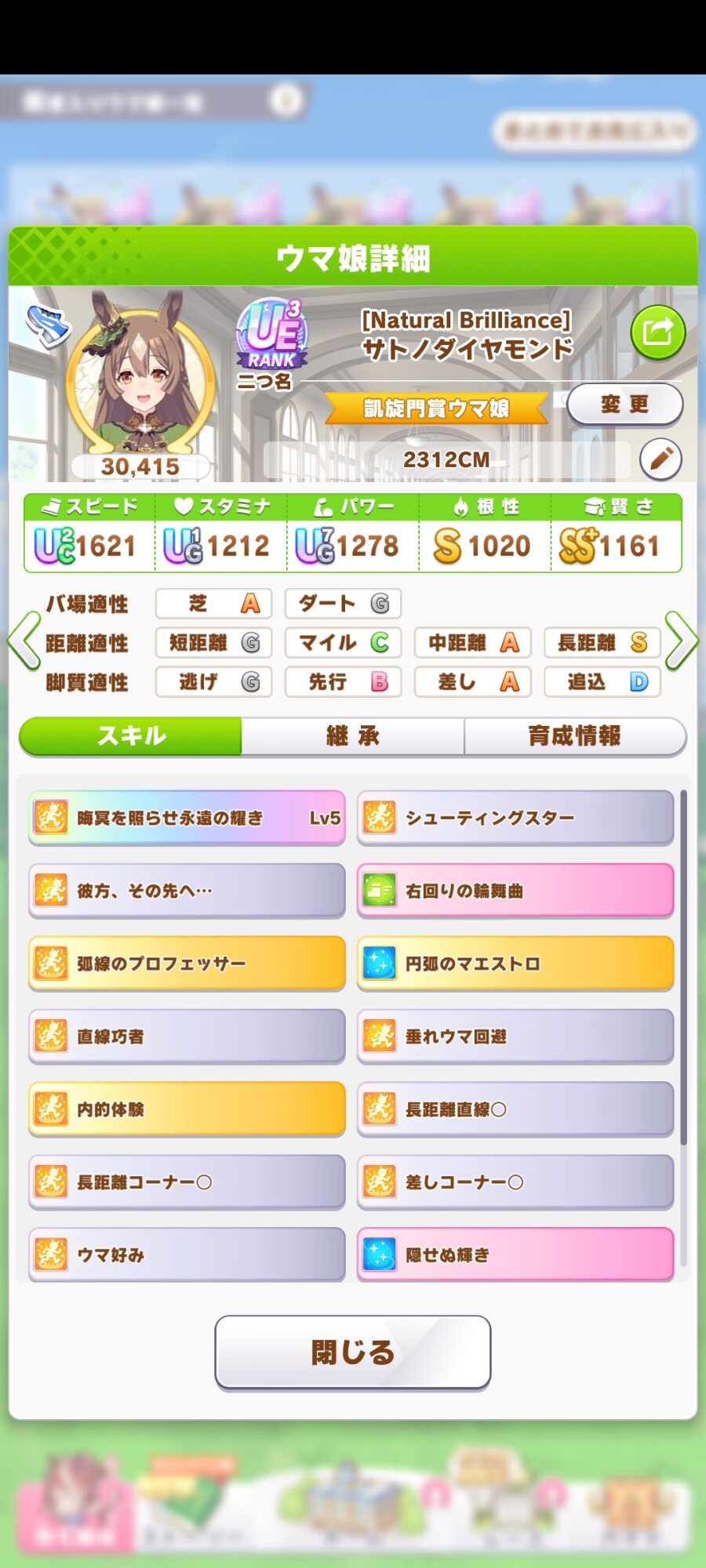Select the スキル tab
The image size is (706, 1568).
tap(130, 736)
